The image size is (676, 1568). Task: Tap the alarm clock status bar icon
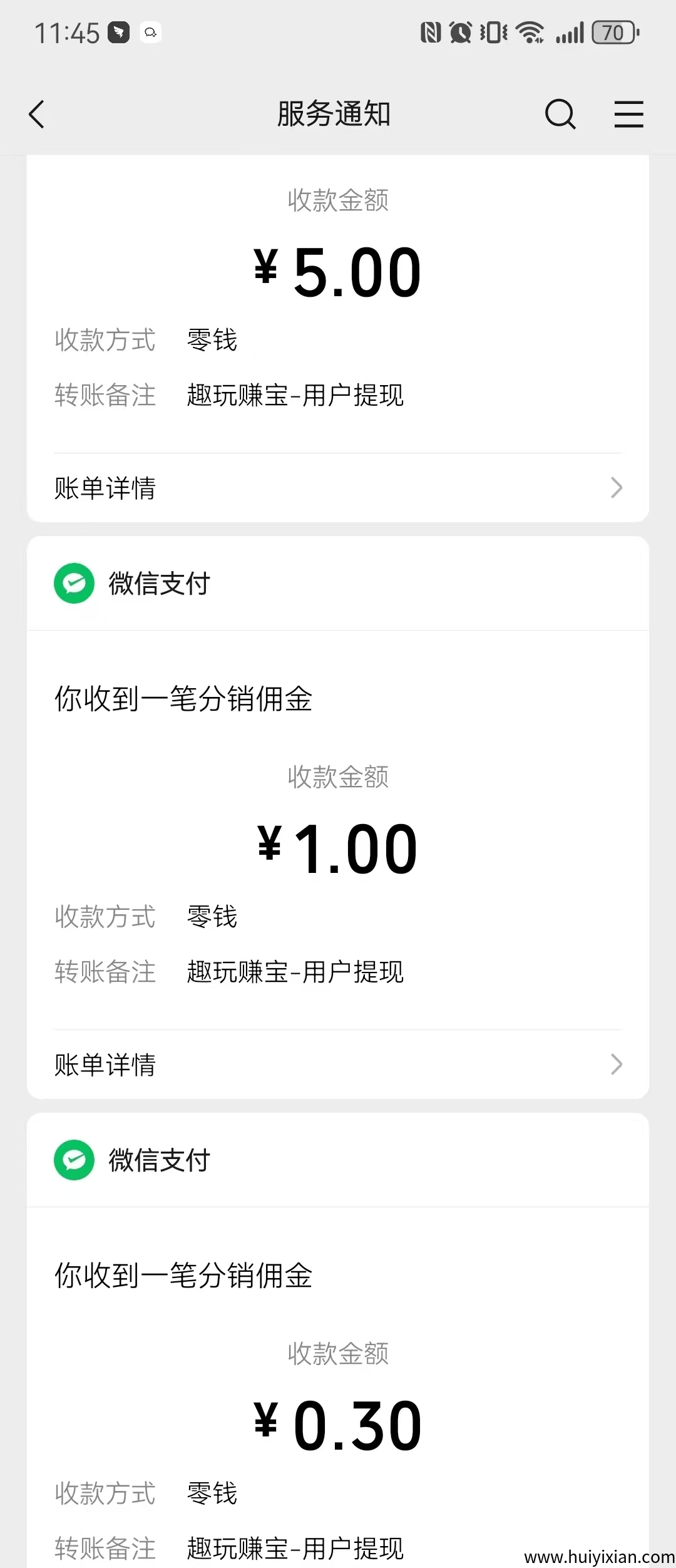(459, 31)
